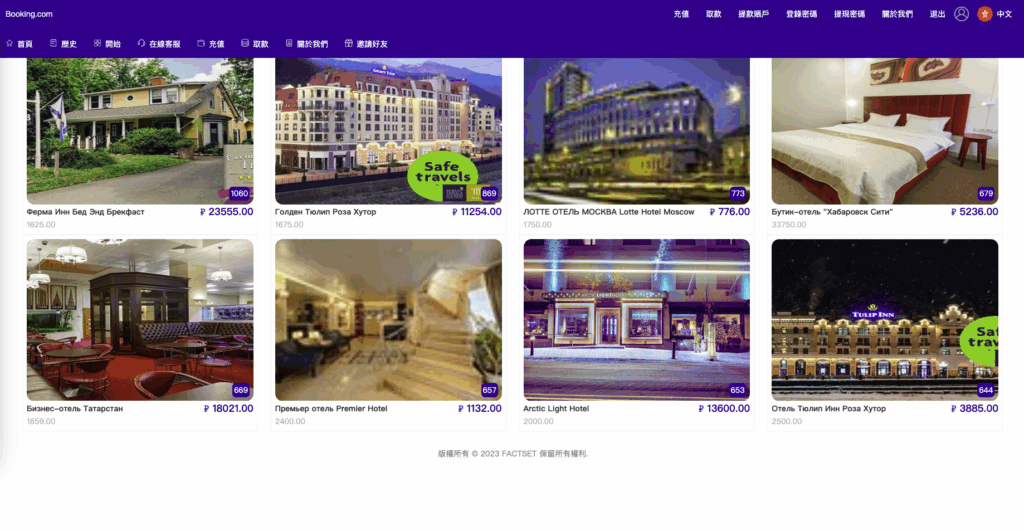Log out with 退出
This screenshot has width=1024, height=530.
[937, 14]
